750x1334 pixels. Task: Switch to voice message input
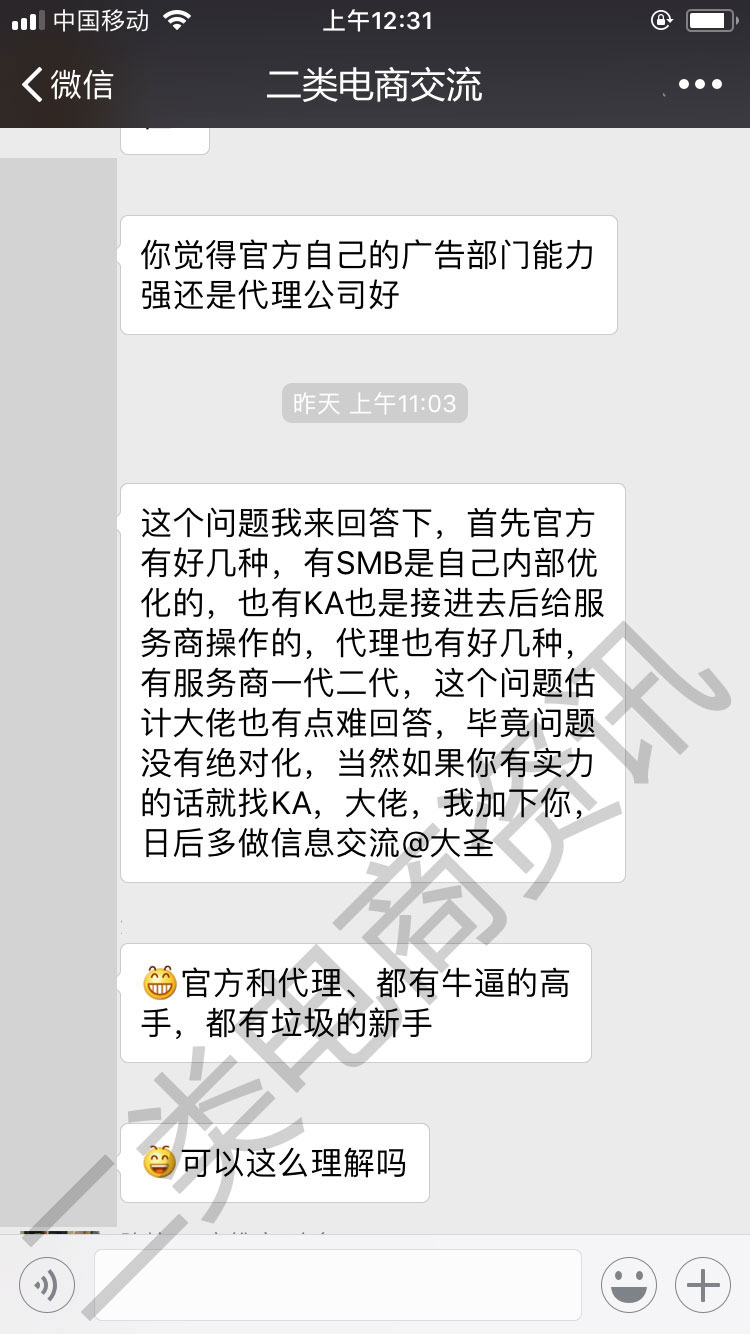click(x=47, y=1284)
